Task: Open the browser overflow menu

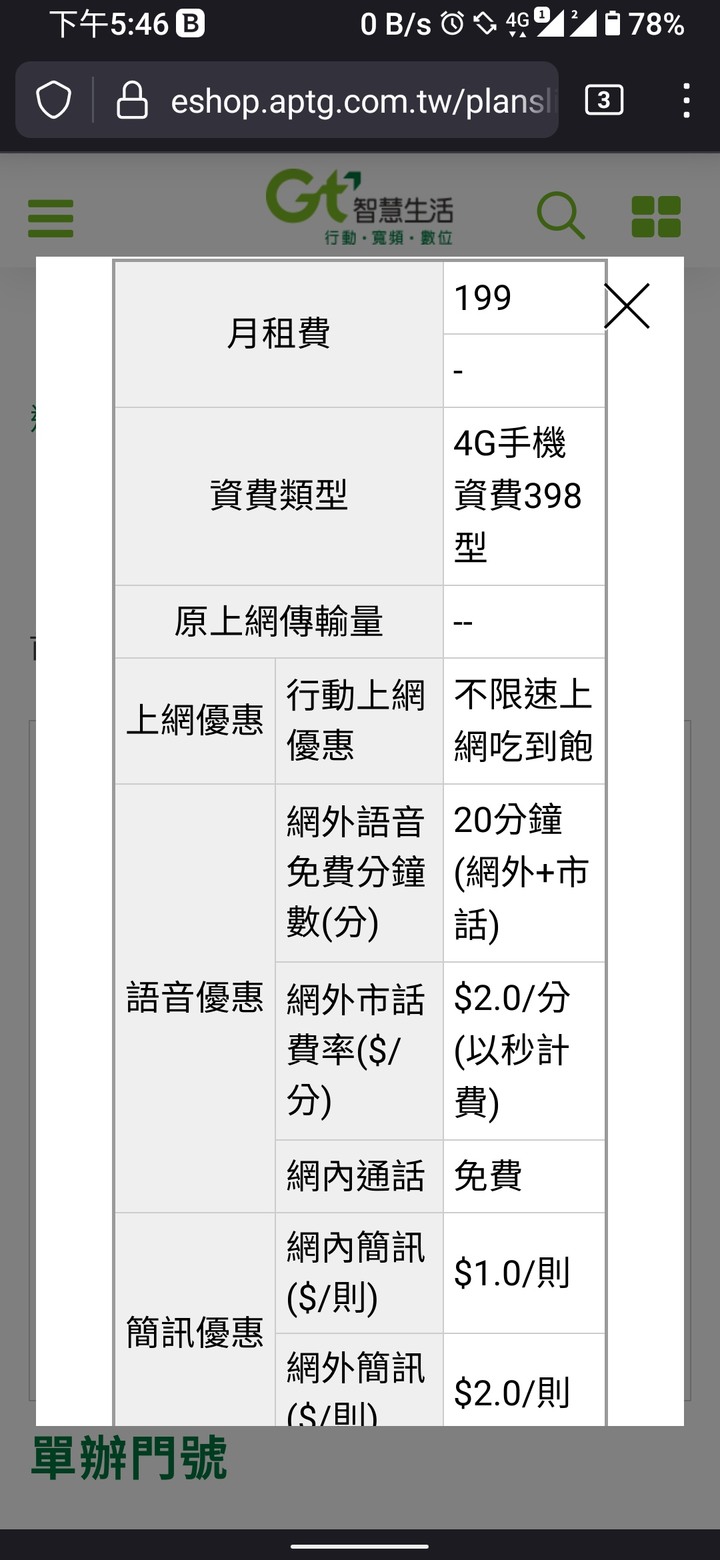Action: (x=686, y=101)
